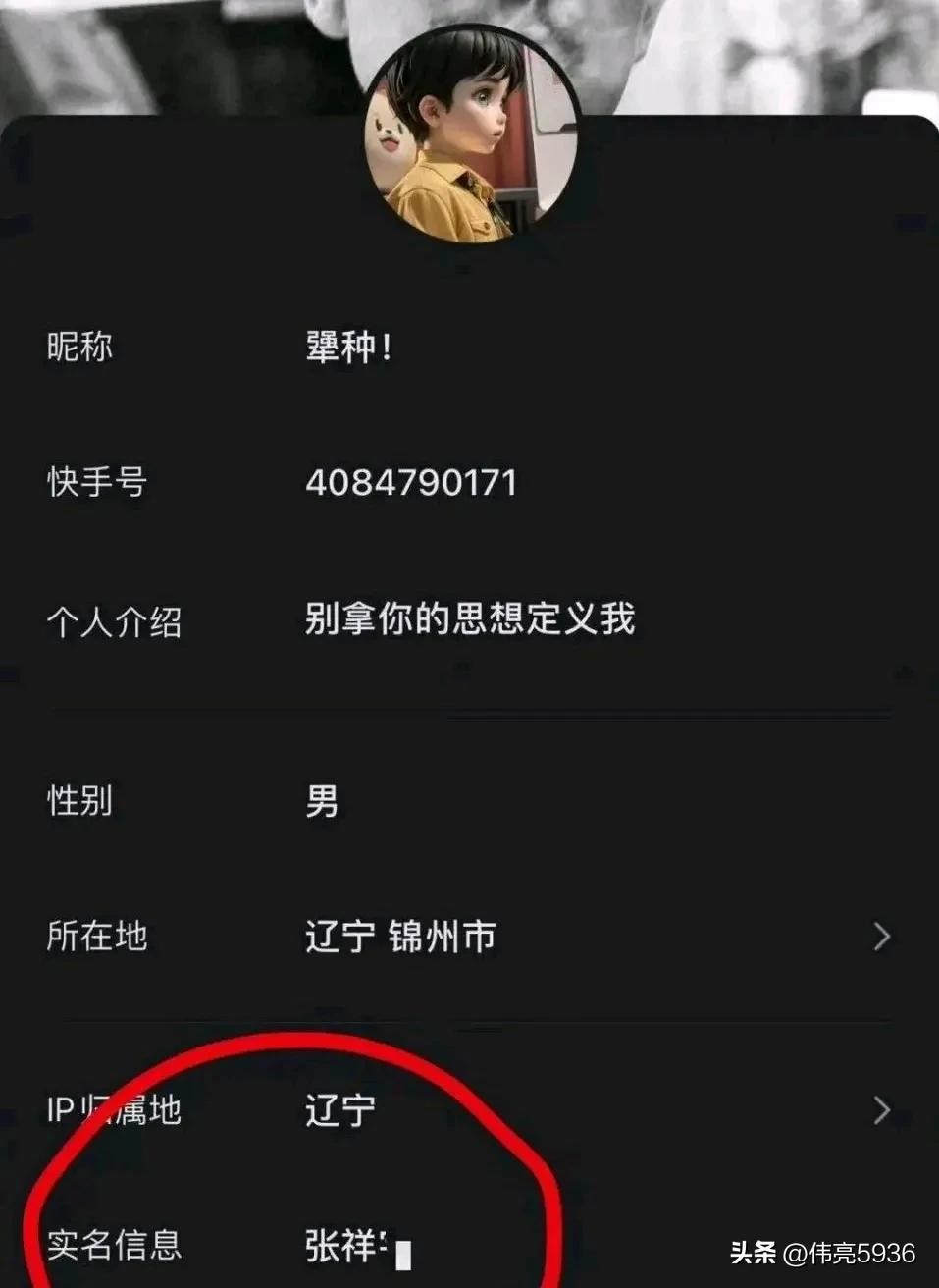
Task: Open the 个人介绍 bio row
Action: click(x=469, y=619)
